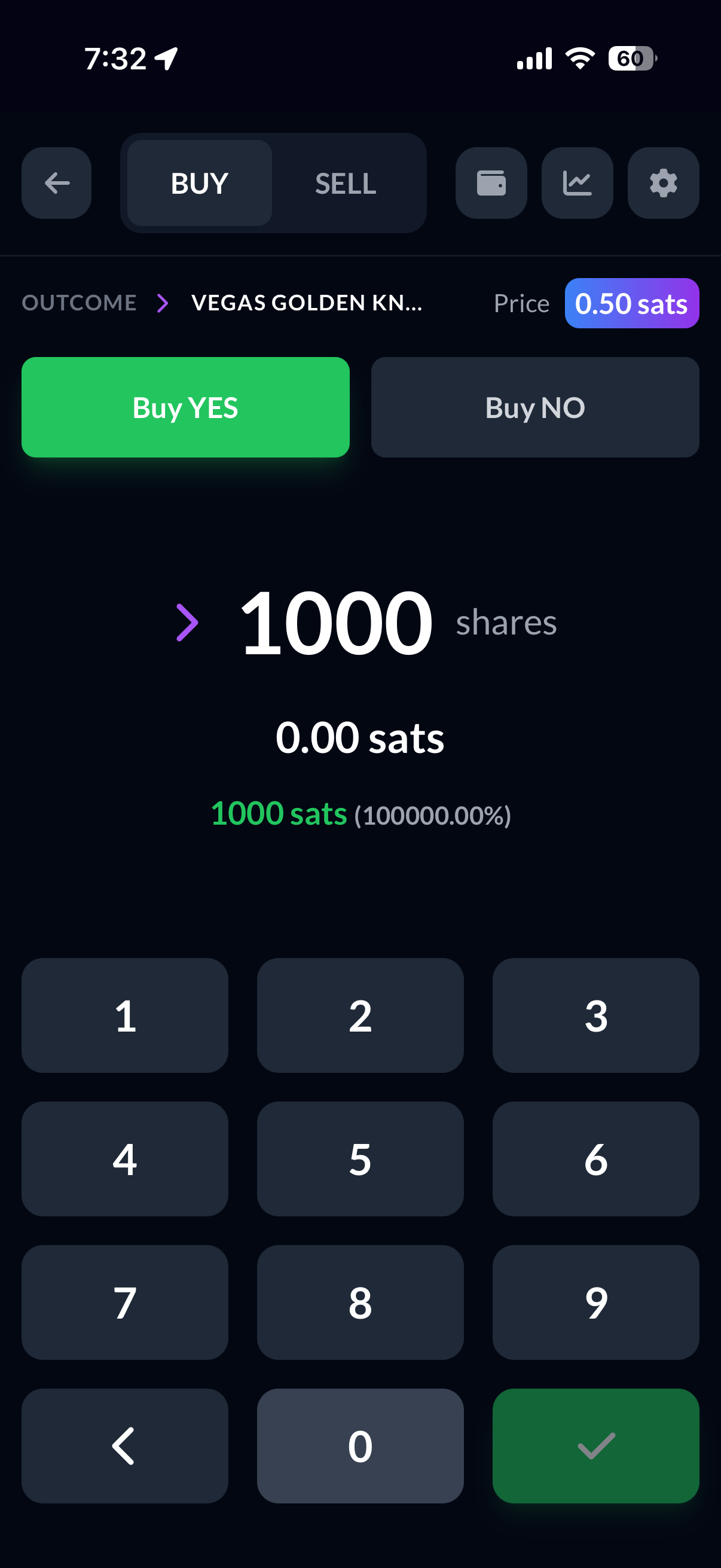Screen dimensions: 721x1568
Task: View the price chart
Action: click(577, 183)
